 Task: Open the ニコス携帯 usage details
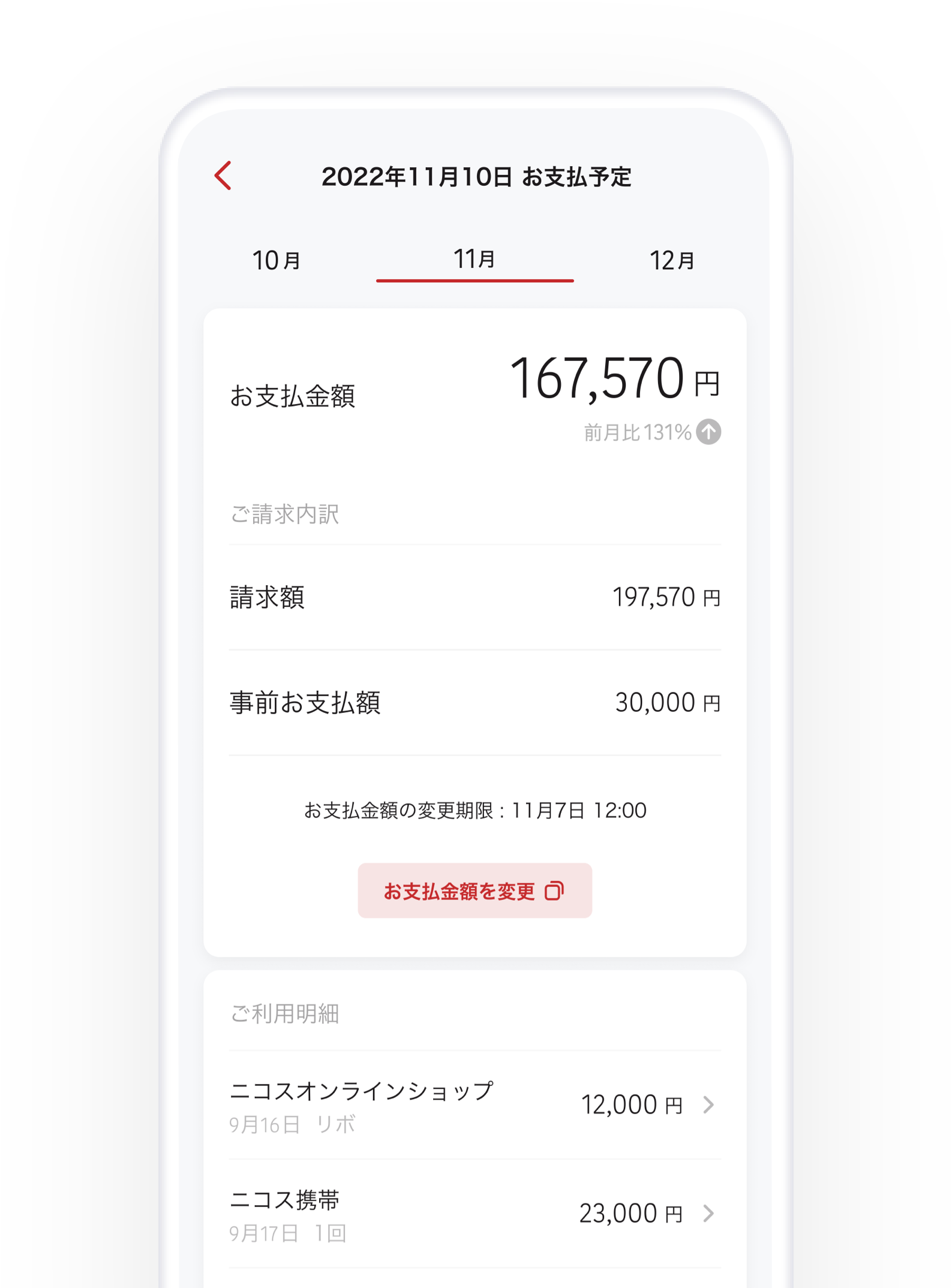click(x=474, y=1213)
